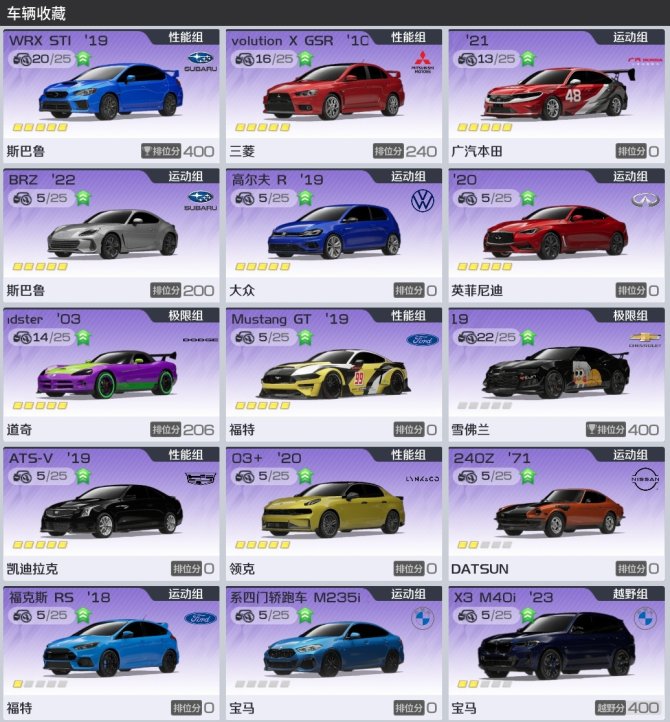Open the Subaru BRZ '22 card

point(111,234)
